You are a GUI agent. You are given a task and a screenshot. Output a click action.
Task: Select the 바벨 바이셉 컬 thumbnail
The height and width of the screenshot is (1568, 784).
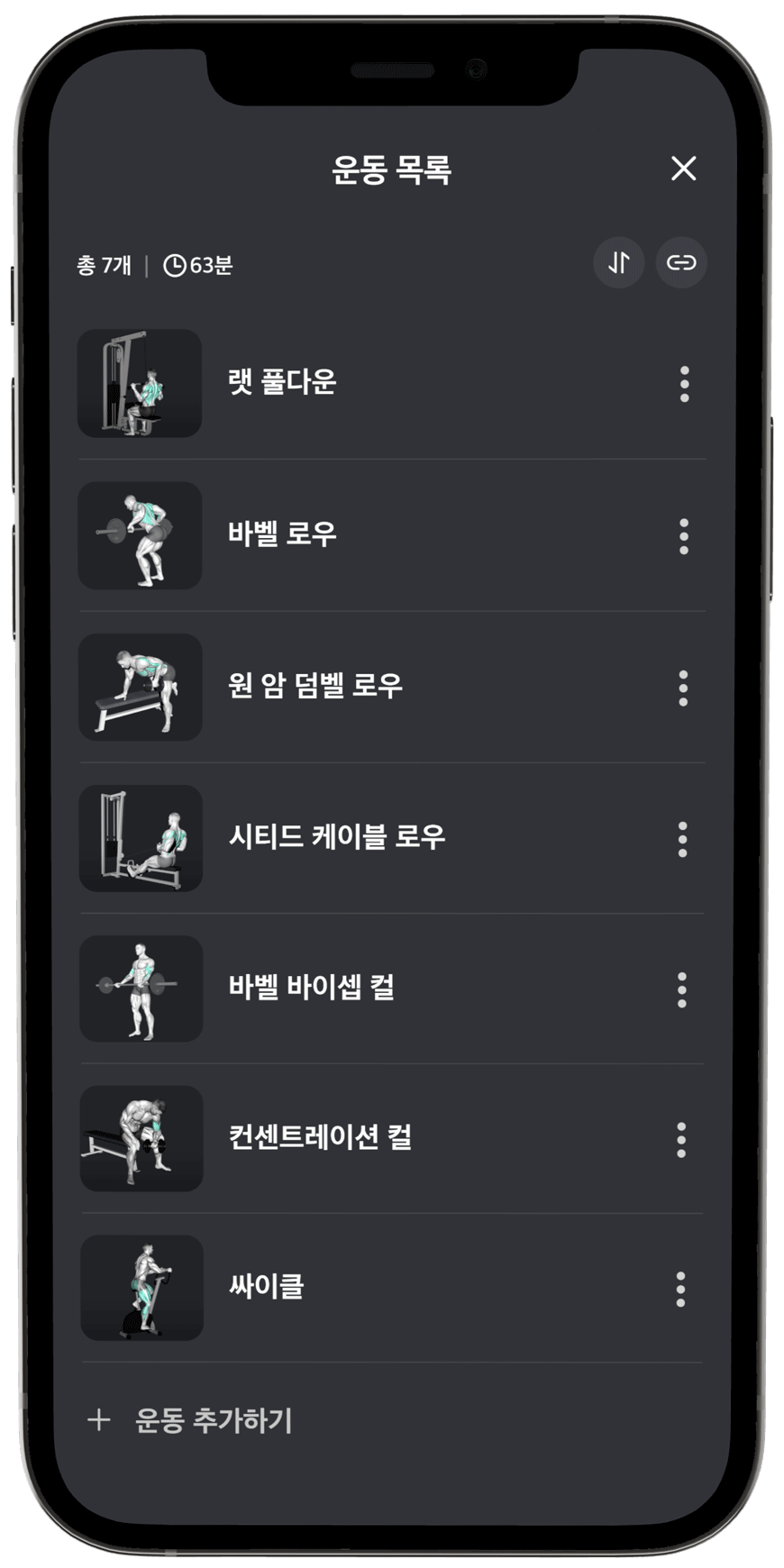pyautogui.click(x=141, y=989)
